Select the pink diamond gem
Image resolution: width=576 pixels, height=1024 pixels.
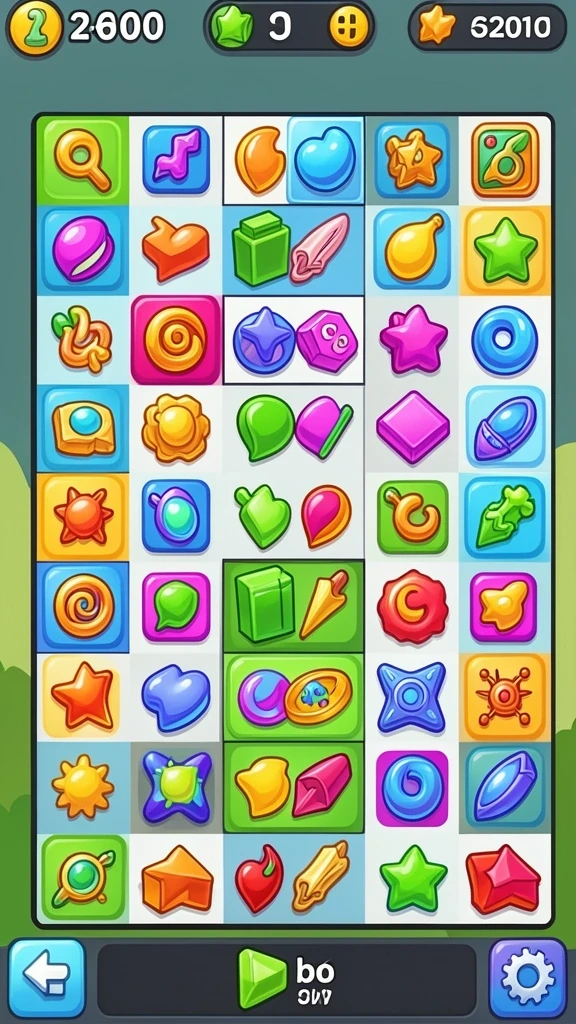pyautogui.click(x=413, y=427)
